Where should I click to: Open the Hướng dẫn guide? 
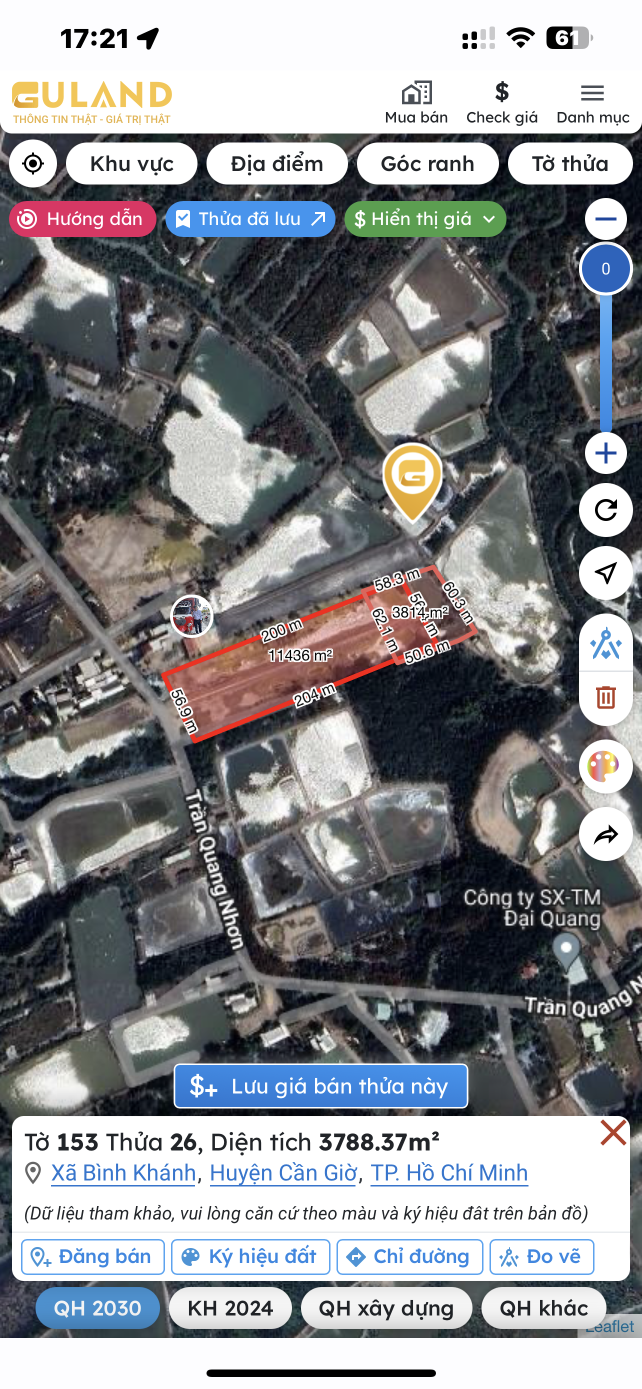click(83, 219)
